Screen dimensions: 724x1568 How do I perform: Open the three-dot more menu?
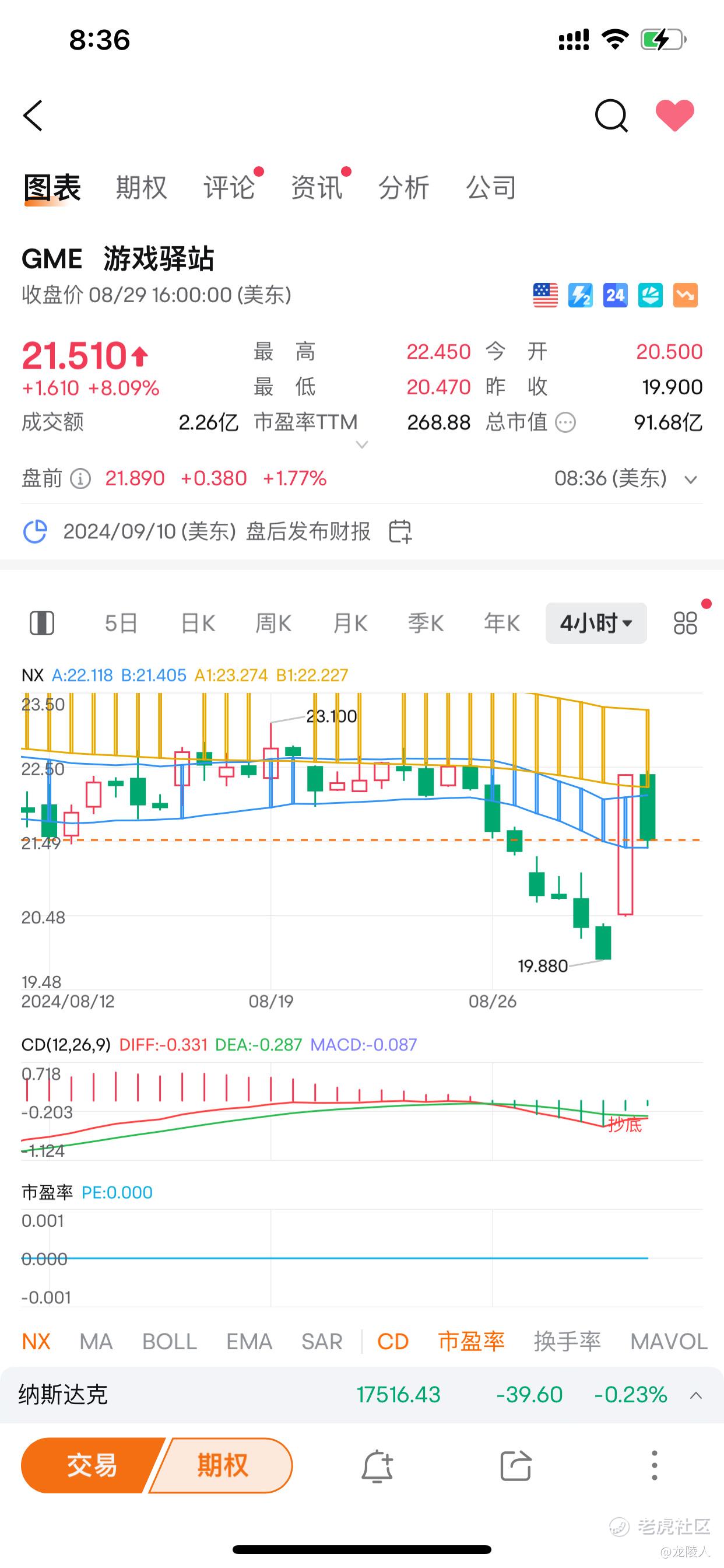pyautogui.click(x=654, y=1466)
